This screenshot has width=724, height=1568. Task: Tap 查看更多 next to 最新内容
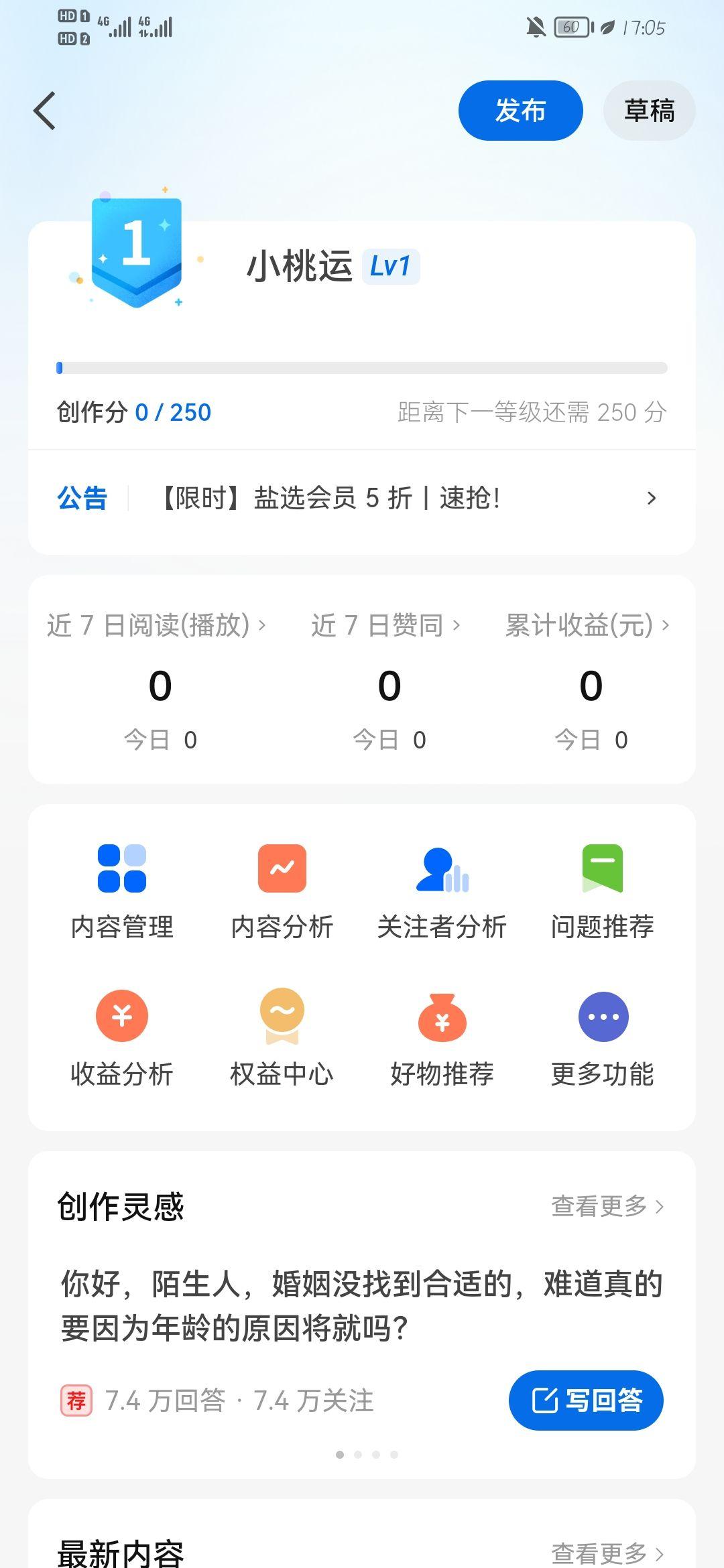coord(608,1552)
